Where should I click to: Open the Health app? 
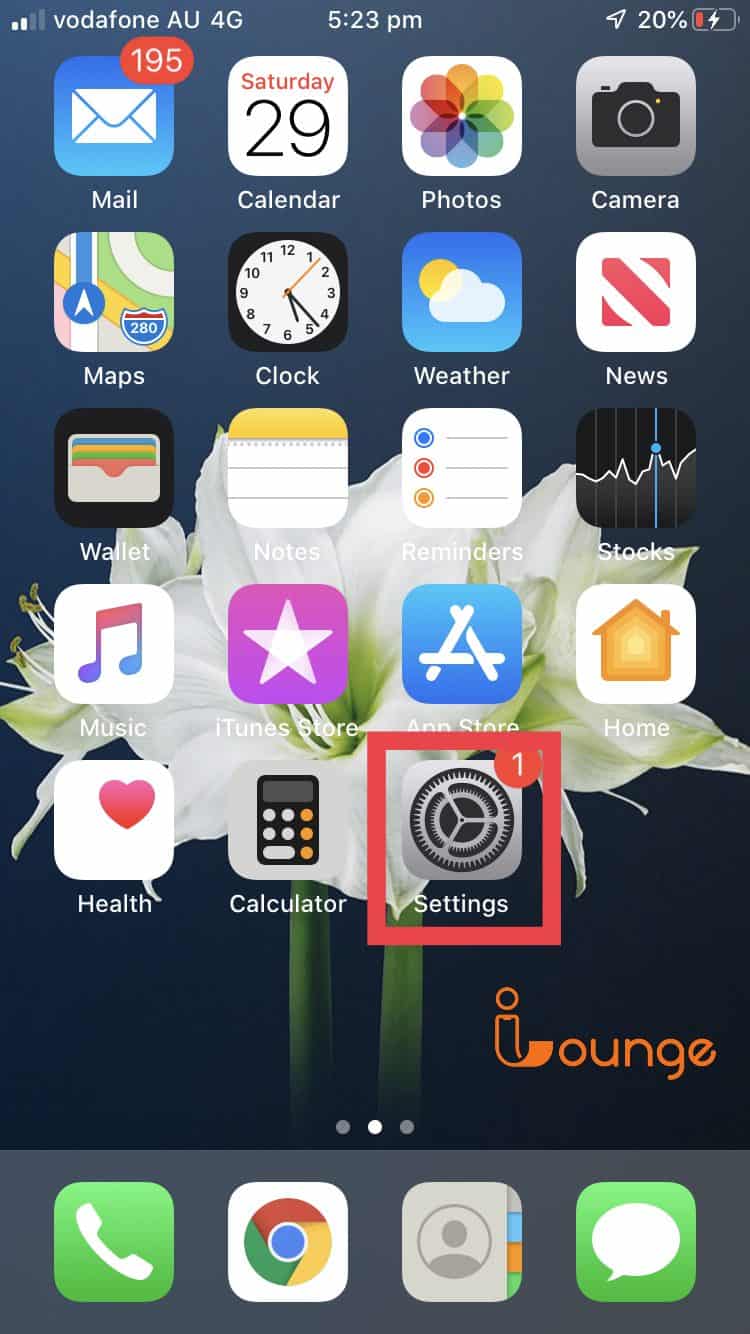coord(114,820)
